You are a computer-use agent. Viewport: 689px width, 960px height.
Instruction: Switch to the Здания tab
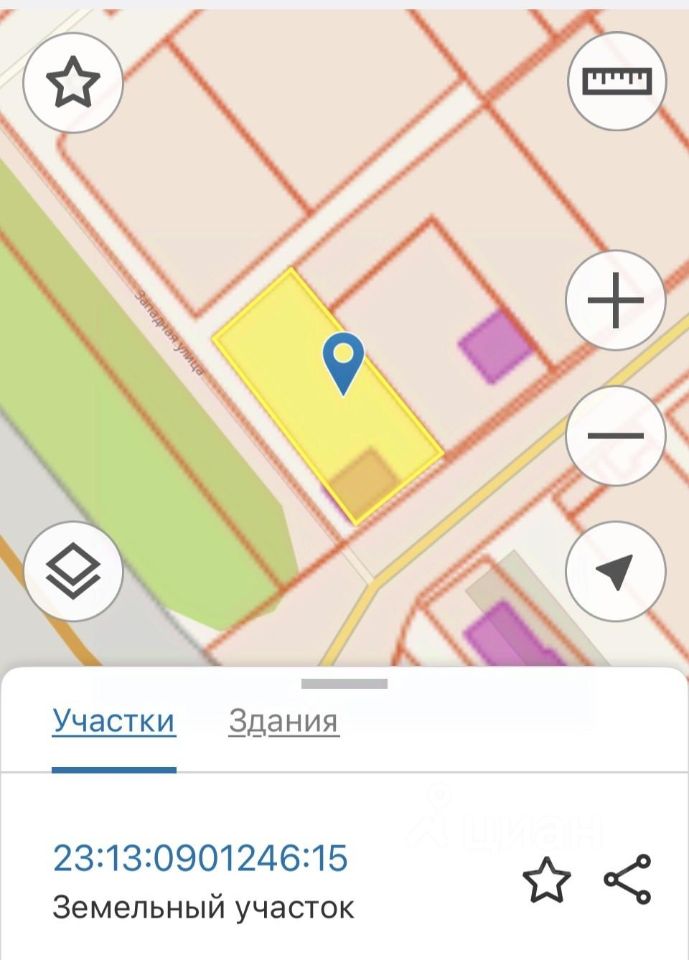pyautogui.click(x=283, y=721)
